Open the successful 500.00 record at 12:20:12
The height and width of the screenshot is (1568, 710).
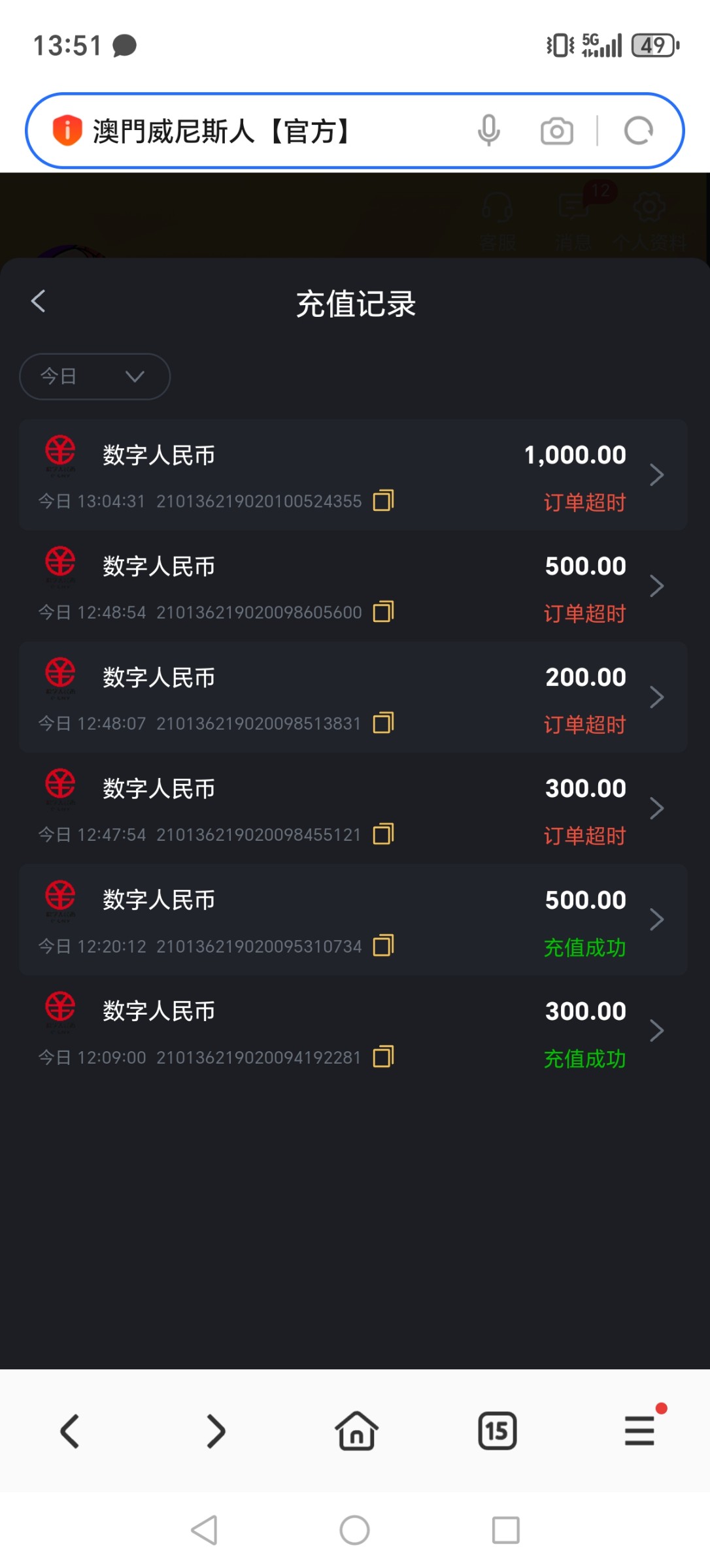(x=353, y=919)
